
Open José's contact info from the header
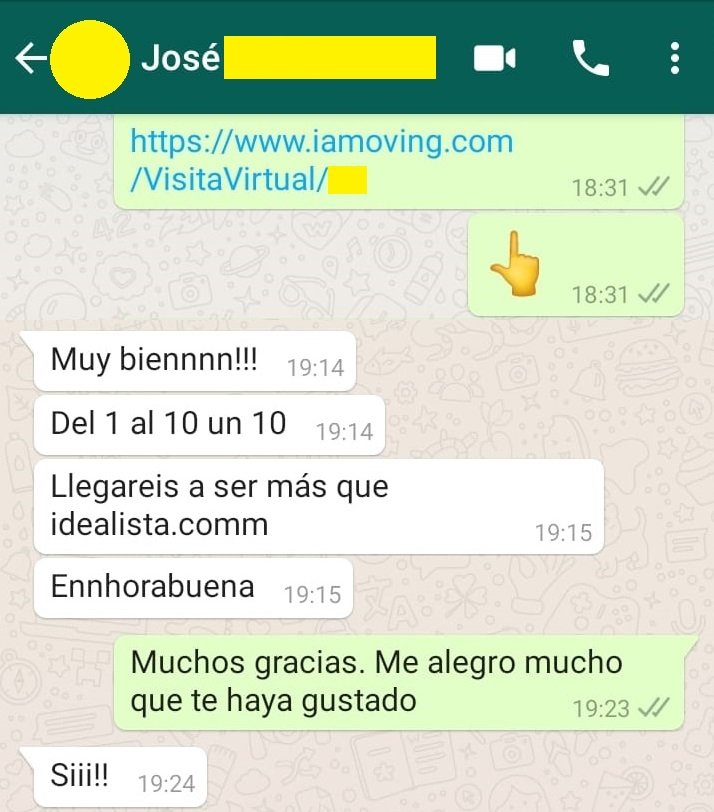[x=180, y=58]
